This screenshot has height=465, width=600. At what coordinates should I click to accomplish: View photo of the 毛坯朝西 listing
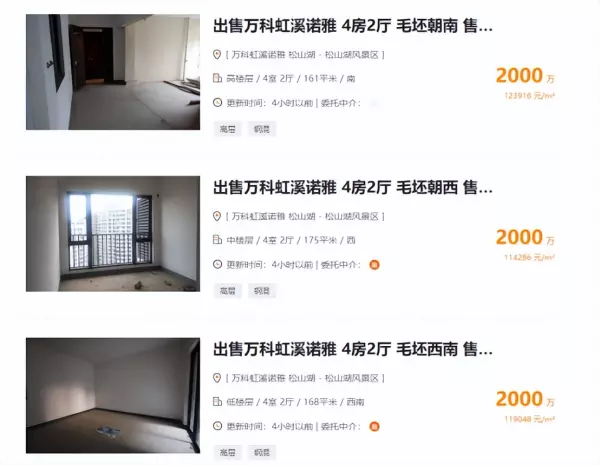point(112,234)
